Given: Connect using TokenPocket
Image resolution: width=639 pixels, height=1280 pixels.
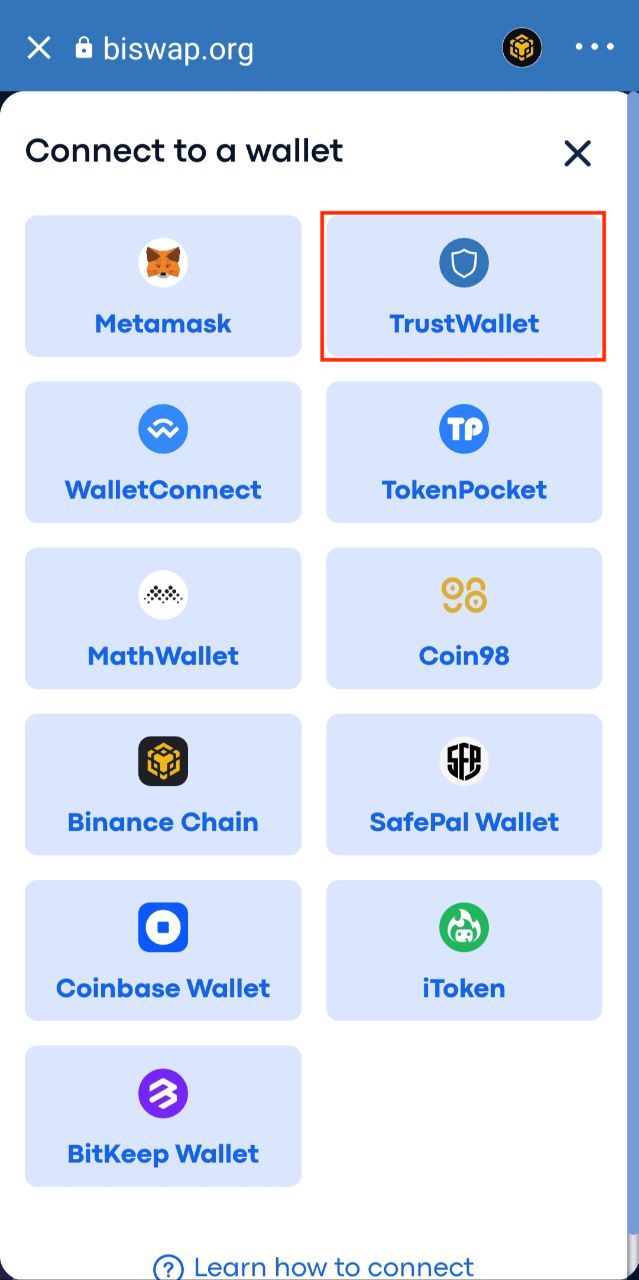Looking at the screenshot, I should tap(464, 452).
